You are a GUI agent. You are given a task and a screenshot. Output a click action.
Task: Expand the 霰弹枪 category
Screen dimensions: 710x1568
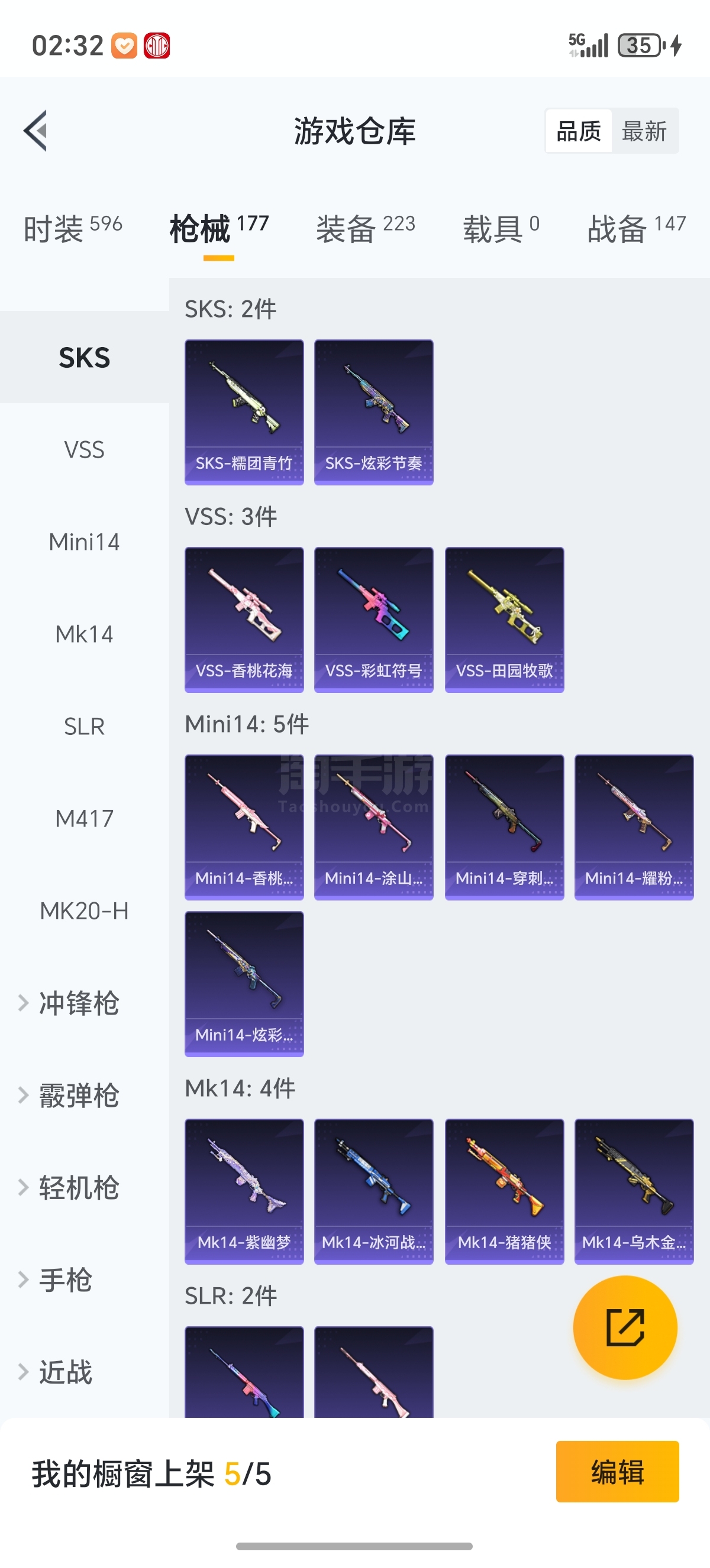tap(85, 1096)
